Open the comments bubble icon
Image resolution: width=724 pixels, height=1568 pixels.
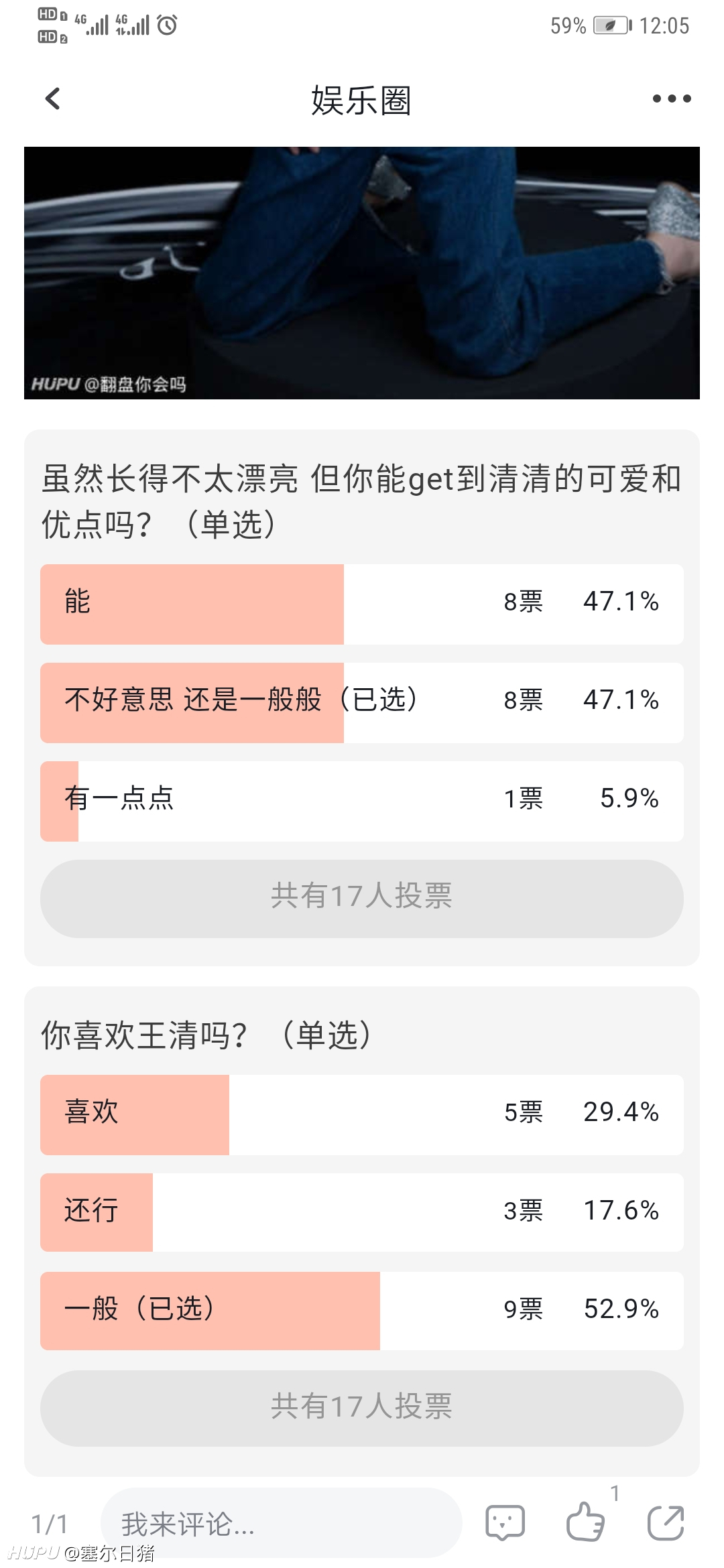505,1522
